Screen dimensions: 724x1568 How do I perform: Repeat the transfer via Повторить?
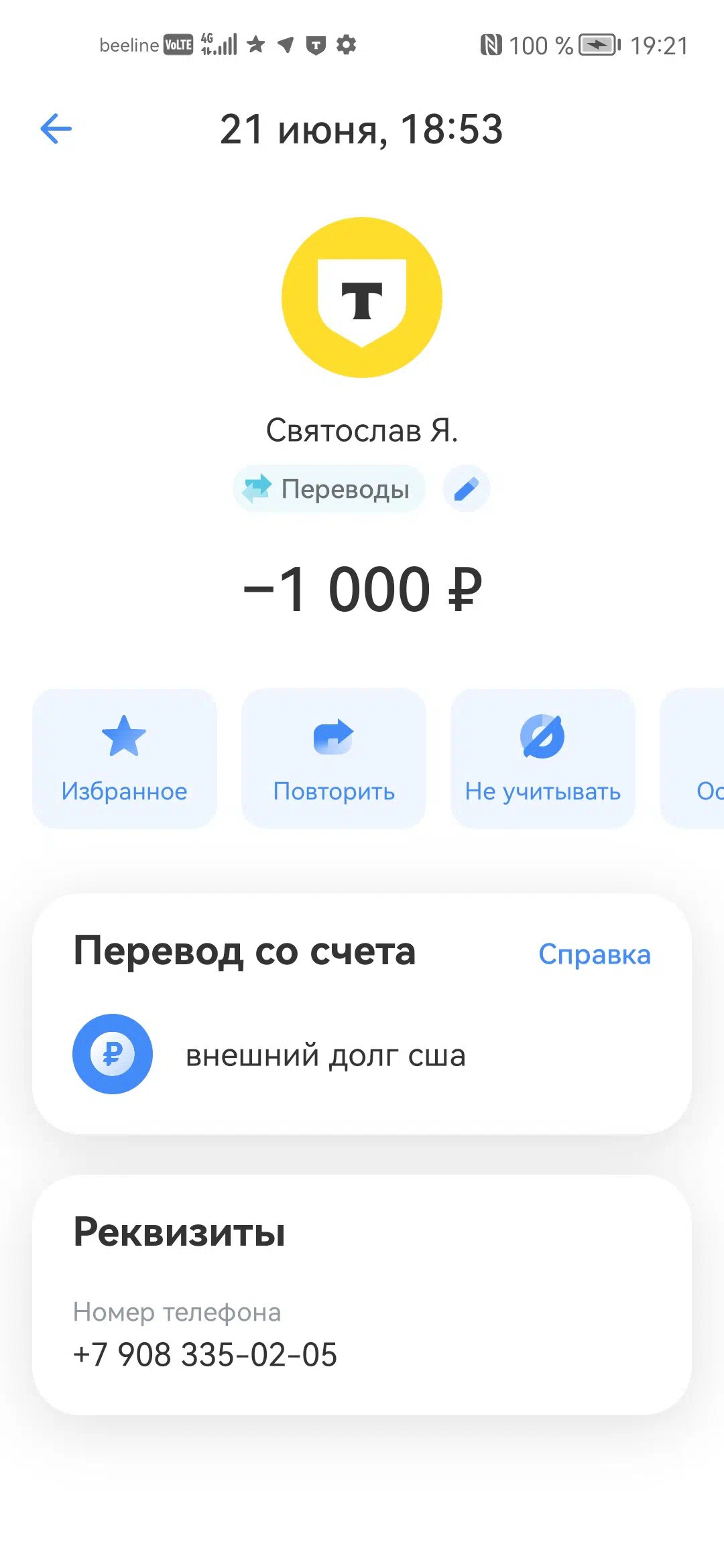334,759
